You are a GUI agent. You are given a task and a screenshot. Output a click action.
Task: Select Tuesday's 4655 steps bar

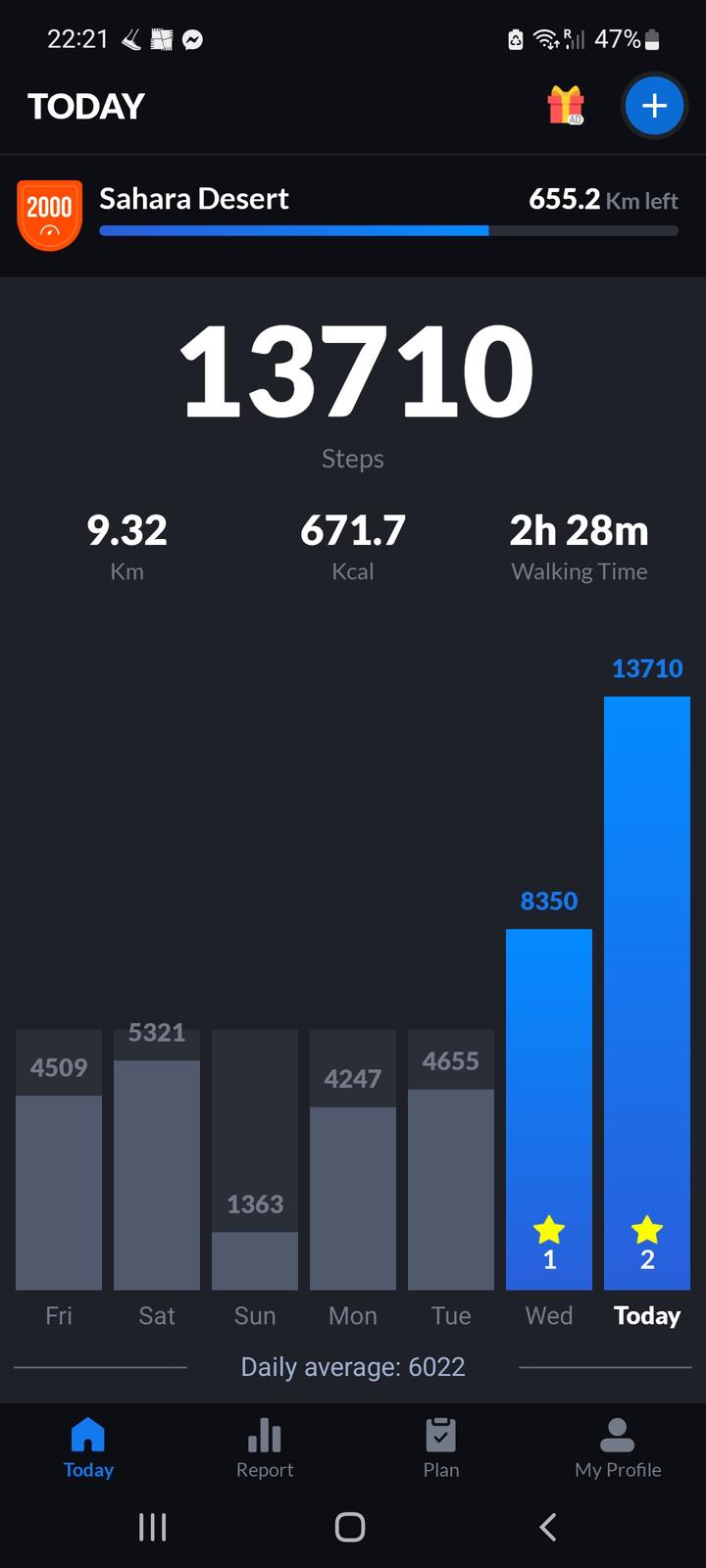451,1188
